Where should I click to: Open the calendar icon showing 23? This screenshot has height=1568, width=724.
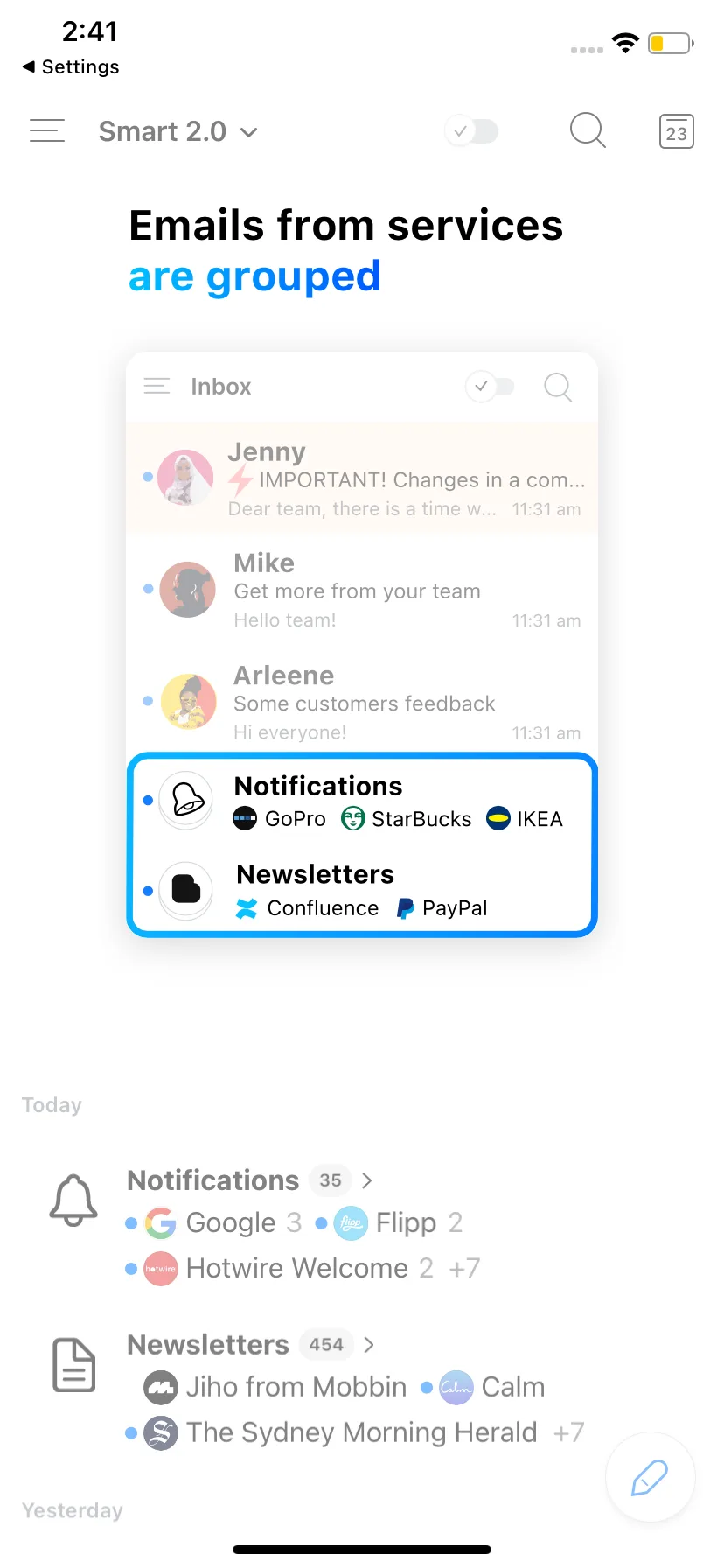pos(676,132)
